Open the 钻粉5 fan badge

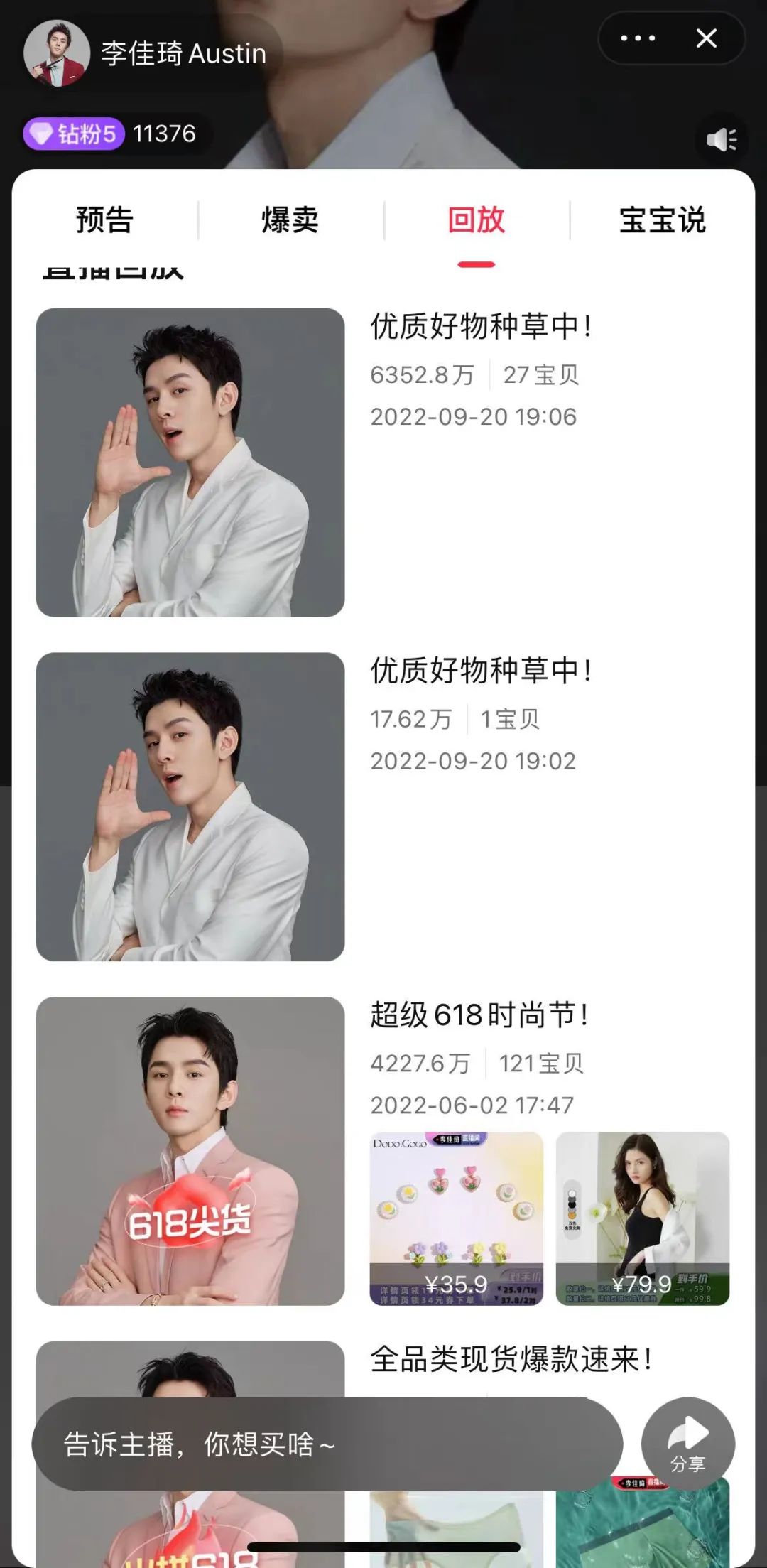pyautogui.click(x=74, y=134)
